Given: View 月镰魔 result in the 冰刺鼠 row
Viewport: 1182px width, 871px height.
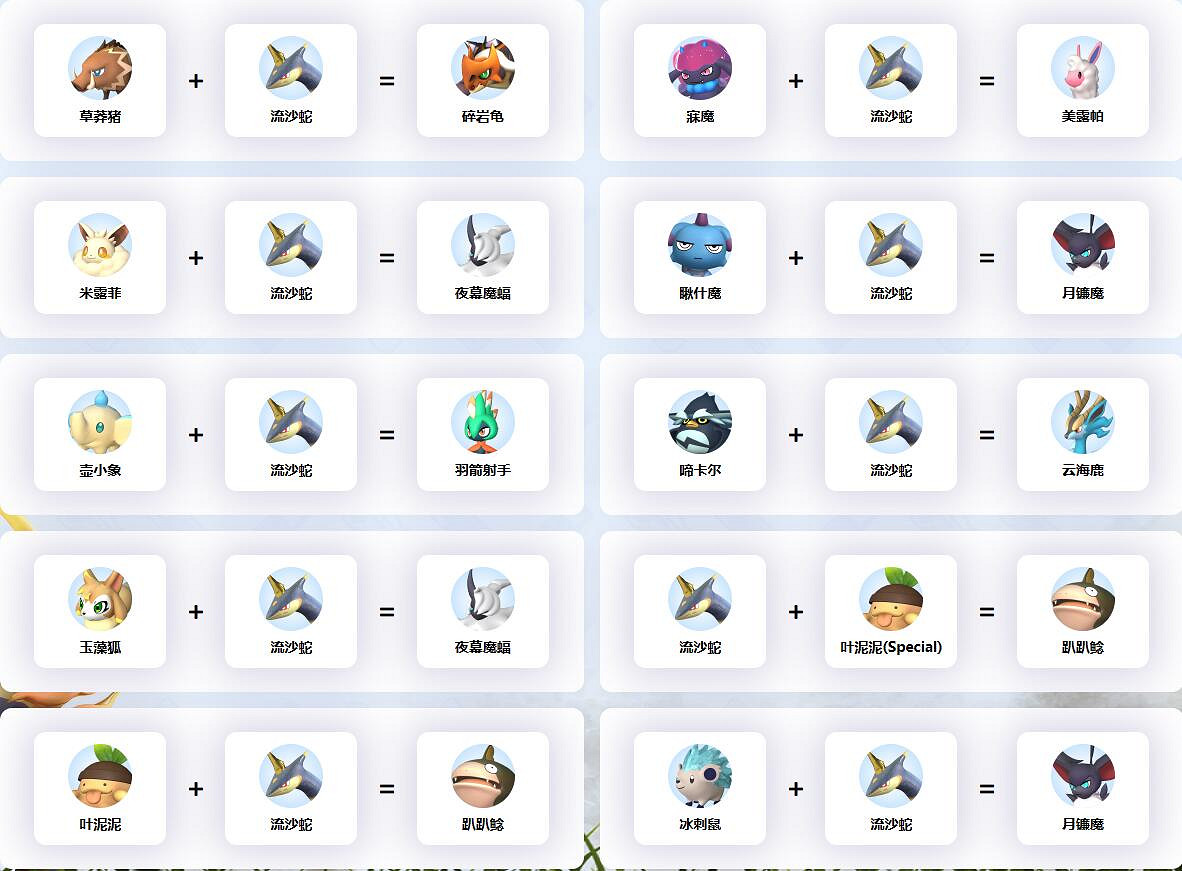Looking at the screenshot, I should [1082, 789].
